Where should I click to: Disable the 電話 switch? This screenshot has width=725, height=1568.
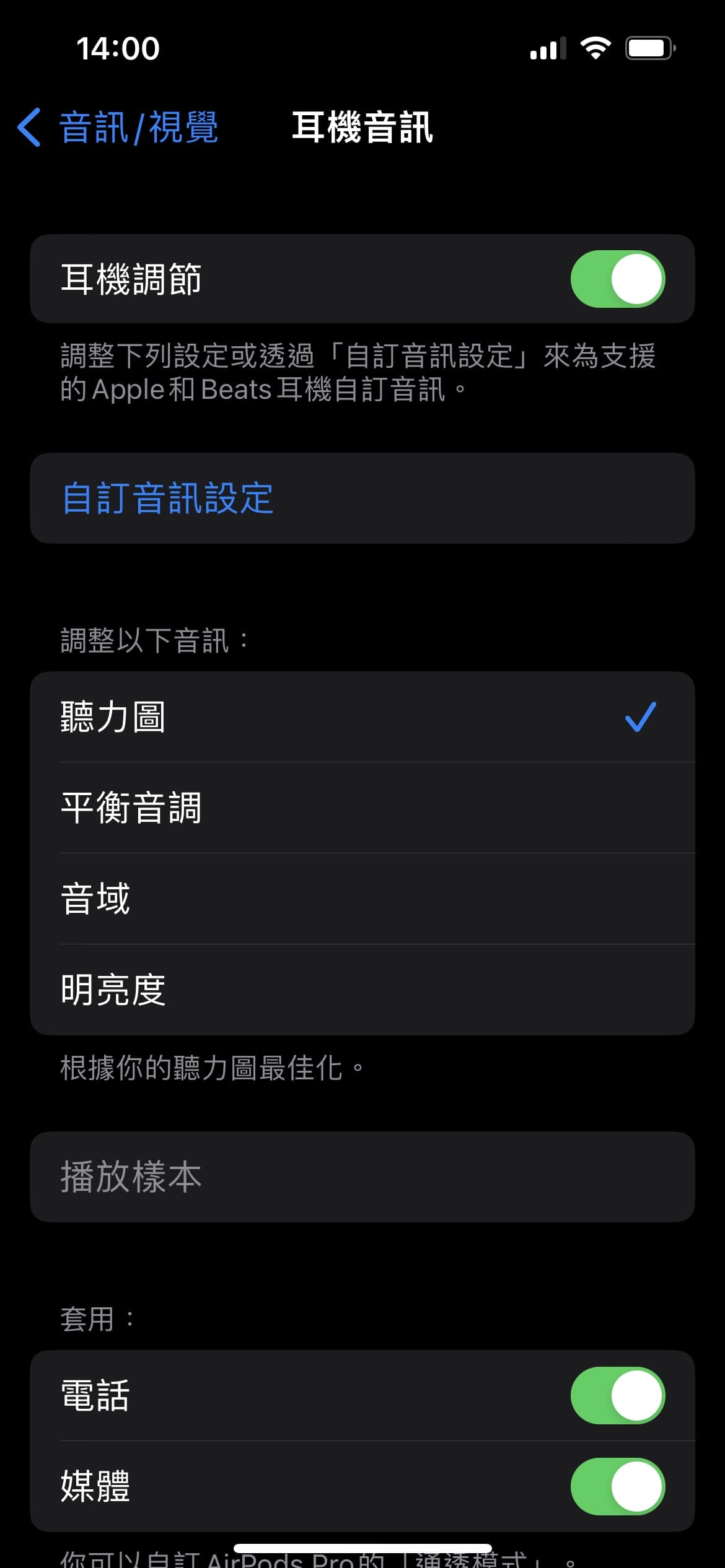point(617,1396)
